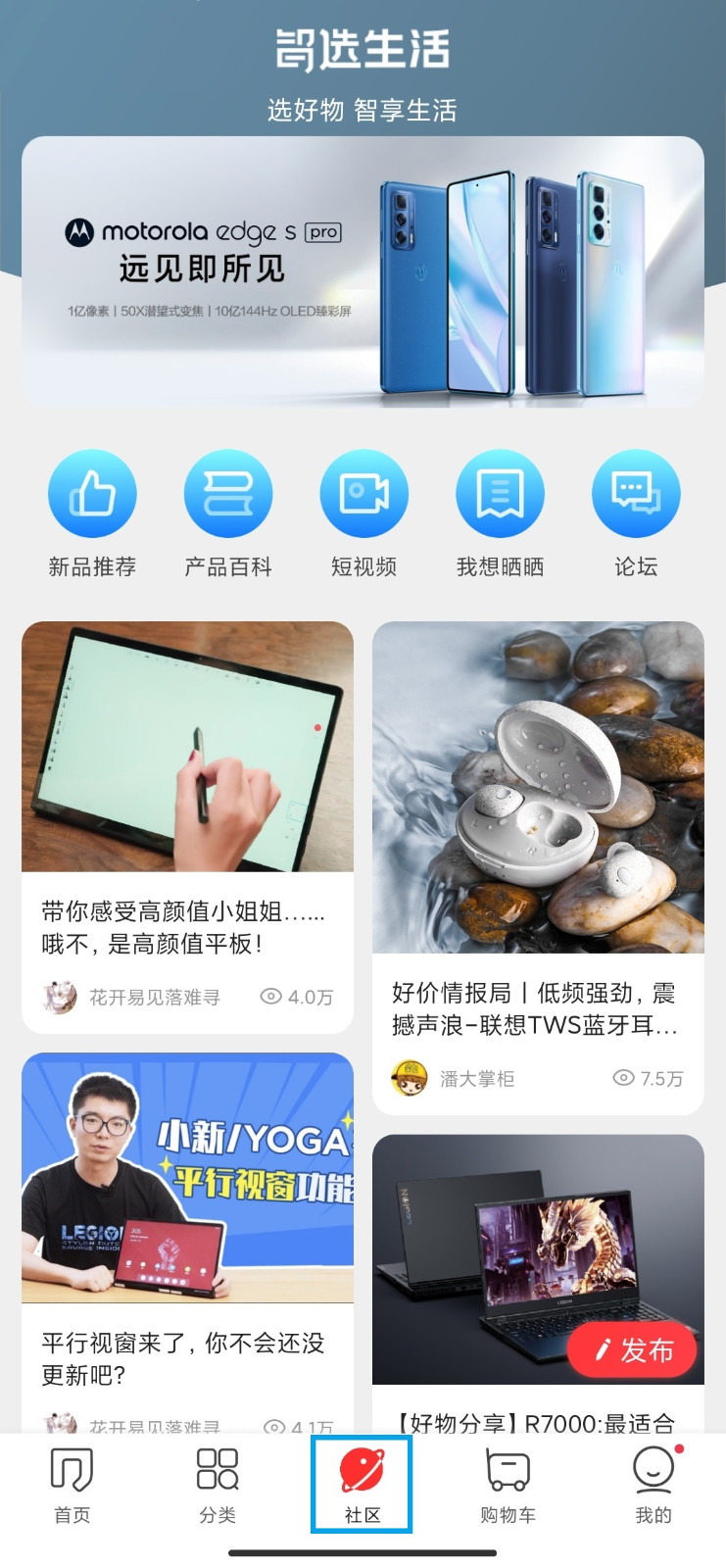Switch to the 分类 tab
The image size is (726, 1568).
point(218,1485)
